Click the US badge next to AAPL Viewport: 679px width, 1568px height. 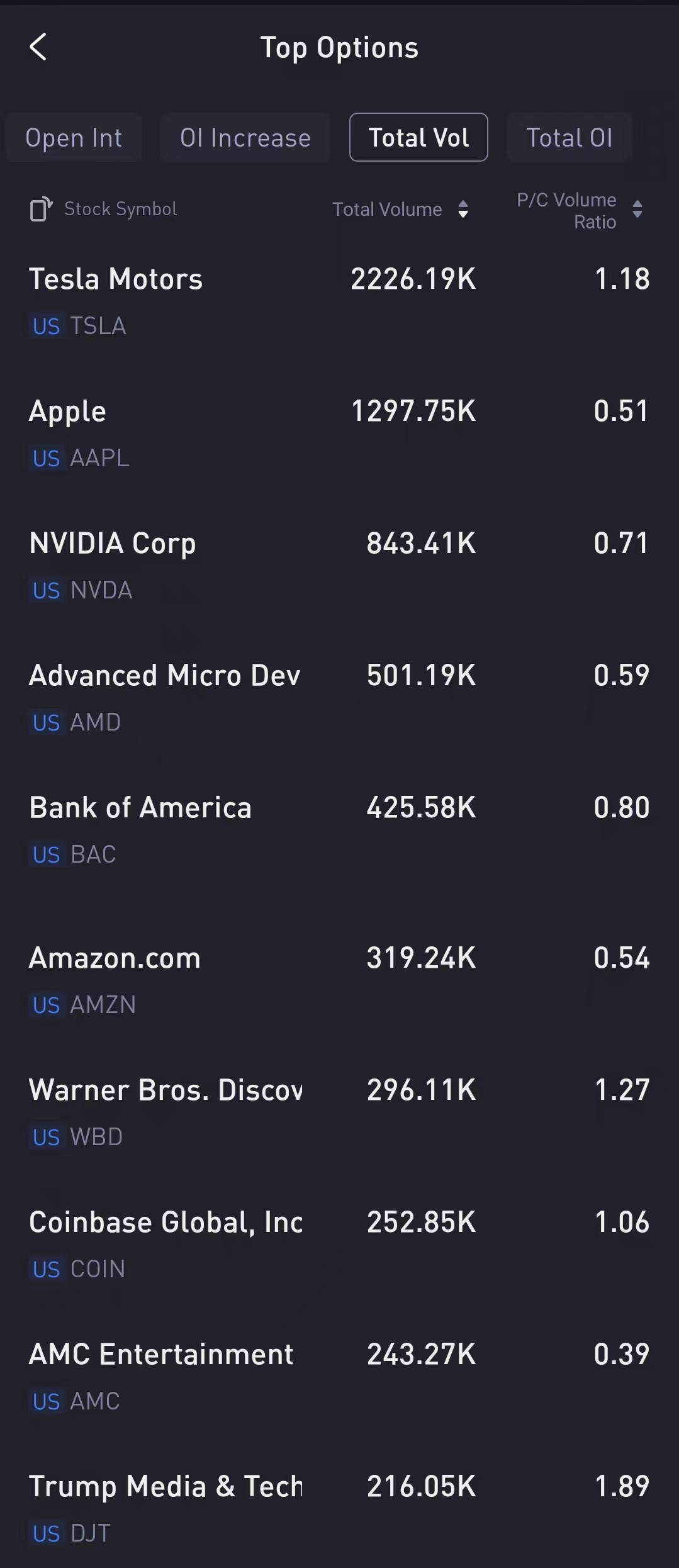(x=45, y=459)
